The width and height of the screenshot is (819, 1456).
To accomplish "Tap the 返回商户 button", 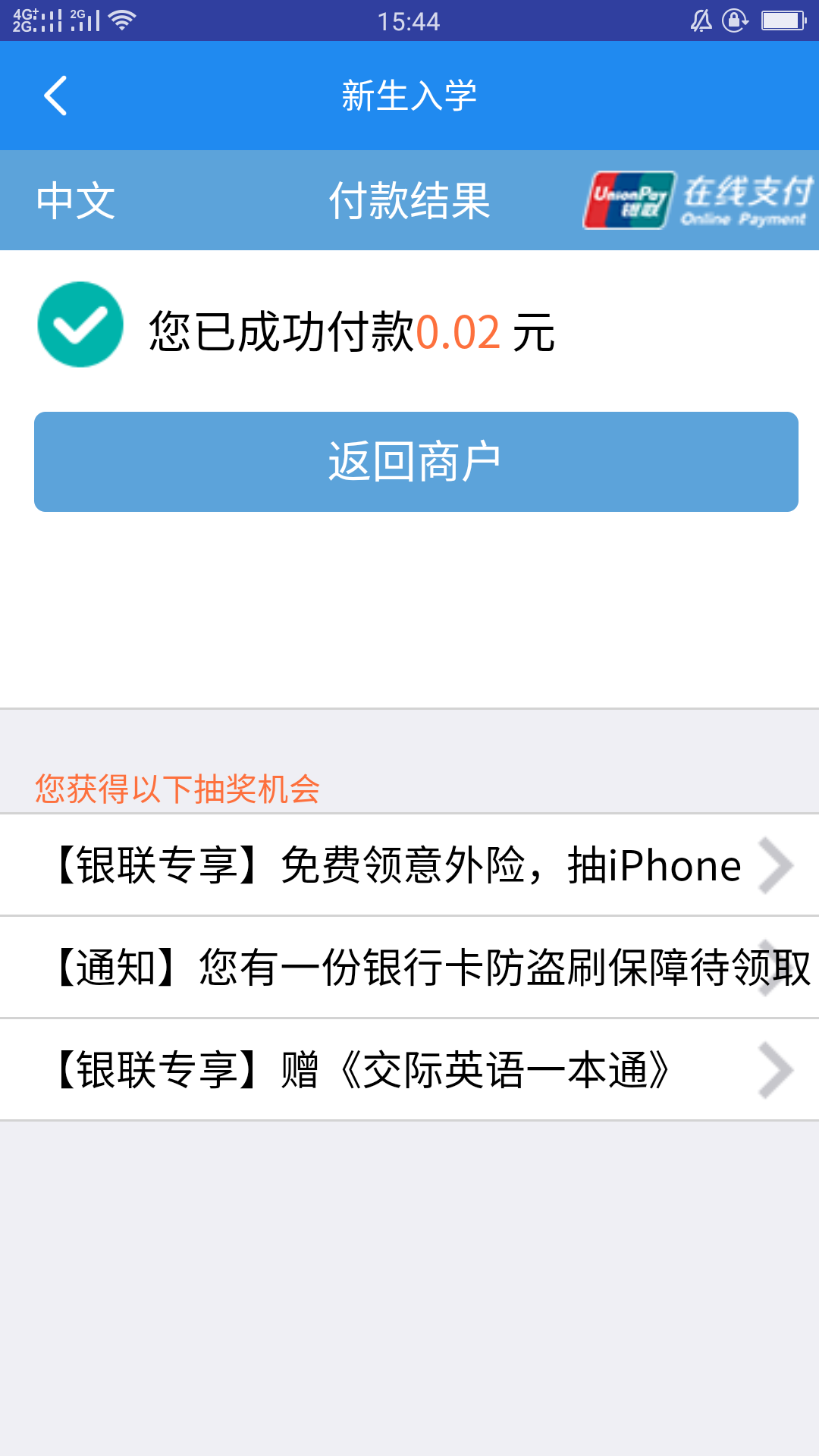I will [416, 462].
